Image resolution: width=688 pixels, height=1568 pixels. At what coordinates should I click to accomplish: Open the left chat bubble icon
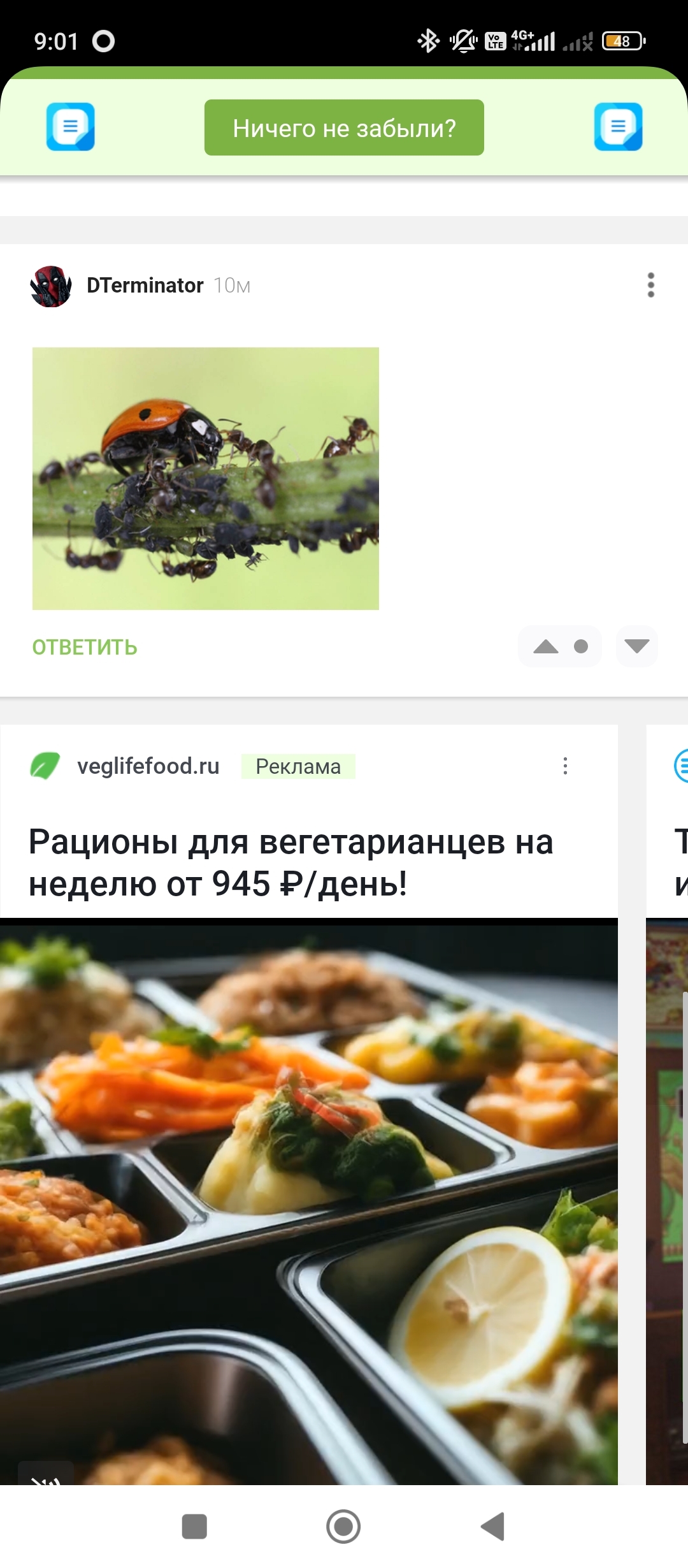point(71,126)
